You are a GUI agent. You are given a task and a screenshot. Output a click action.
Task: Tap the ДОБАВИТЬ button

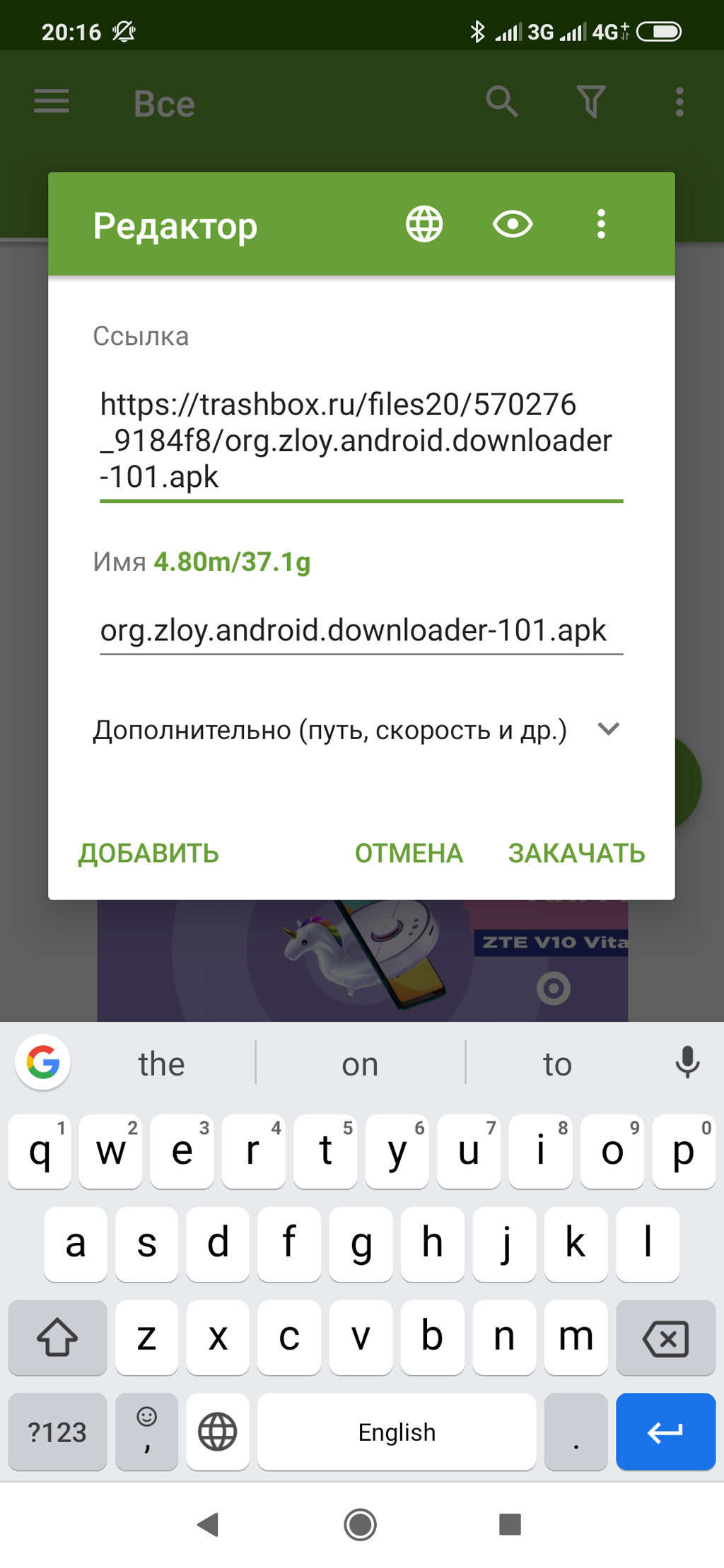148,854
